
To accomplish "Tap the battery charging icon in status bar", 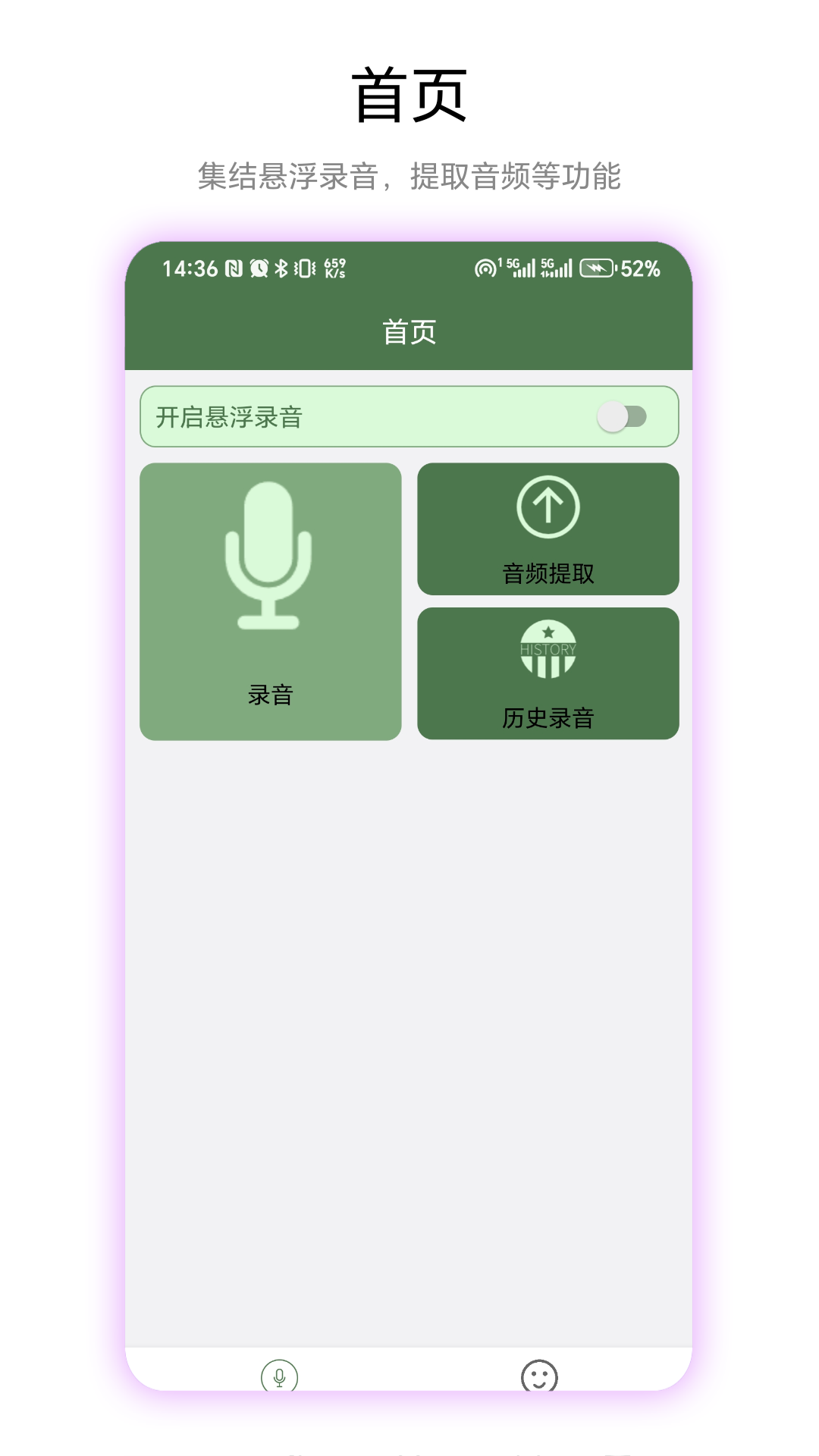I will click(x=598, y=268).
